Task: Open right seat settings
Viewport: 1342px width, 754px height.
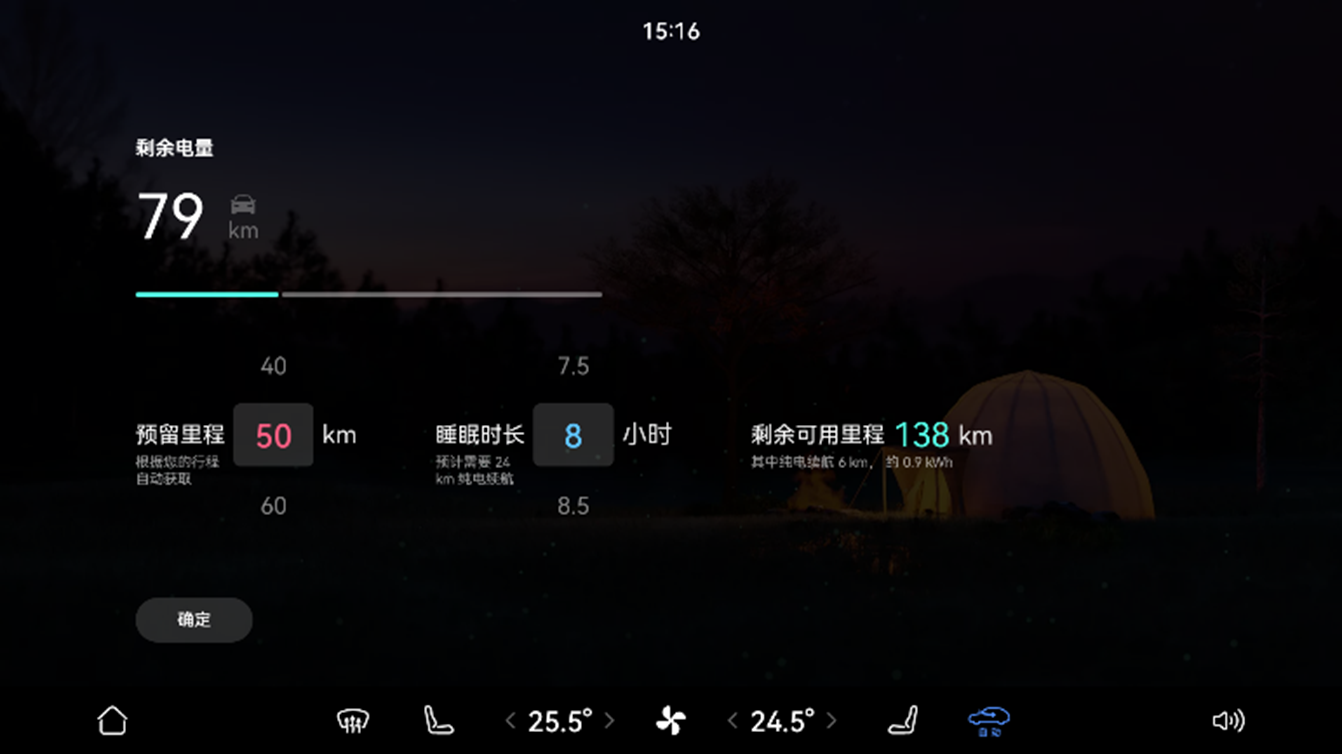Action: point(903,720)
